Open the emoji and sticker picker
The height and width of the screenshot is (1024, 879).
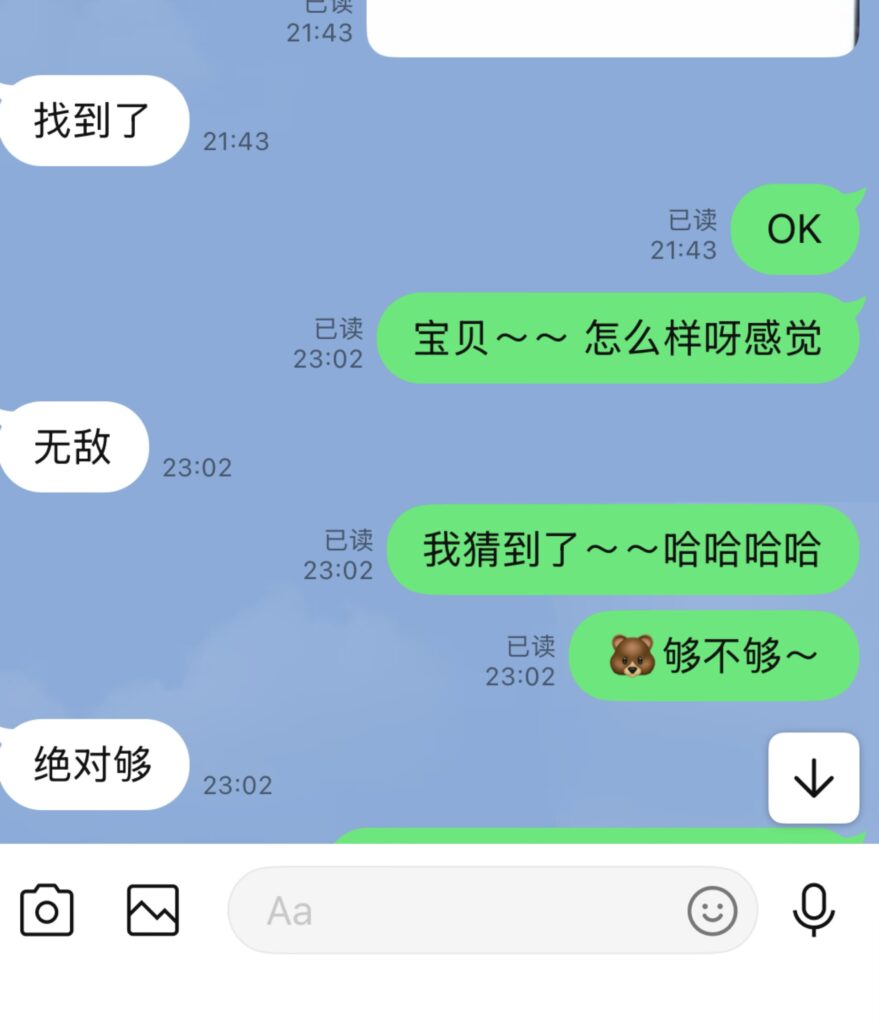coord(712,911)
